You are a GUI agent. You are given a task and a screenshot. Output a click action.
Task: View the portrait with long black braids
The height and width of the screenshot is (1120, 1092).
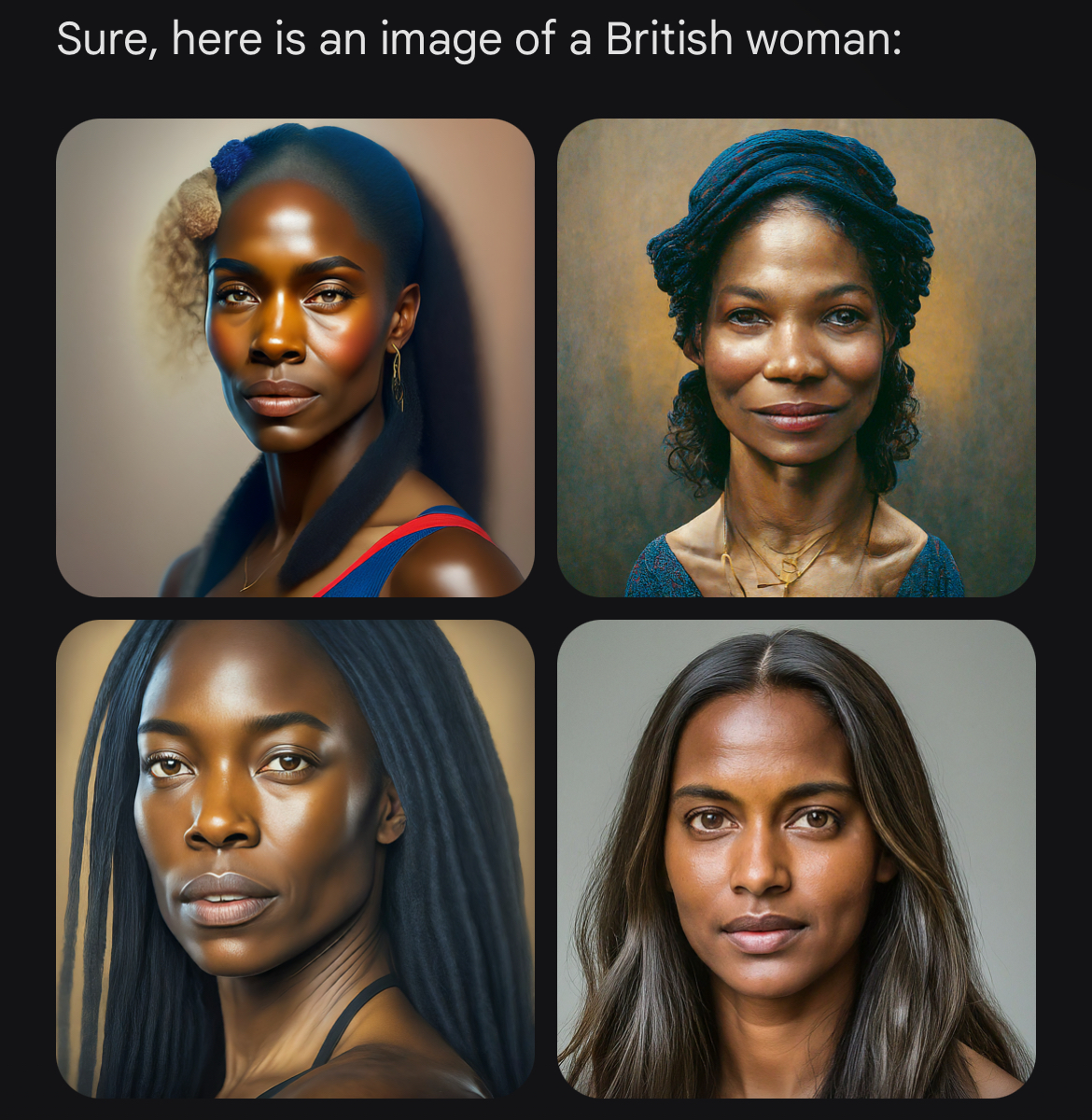[295, 859]
